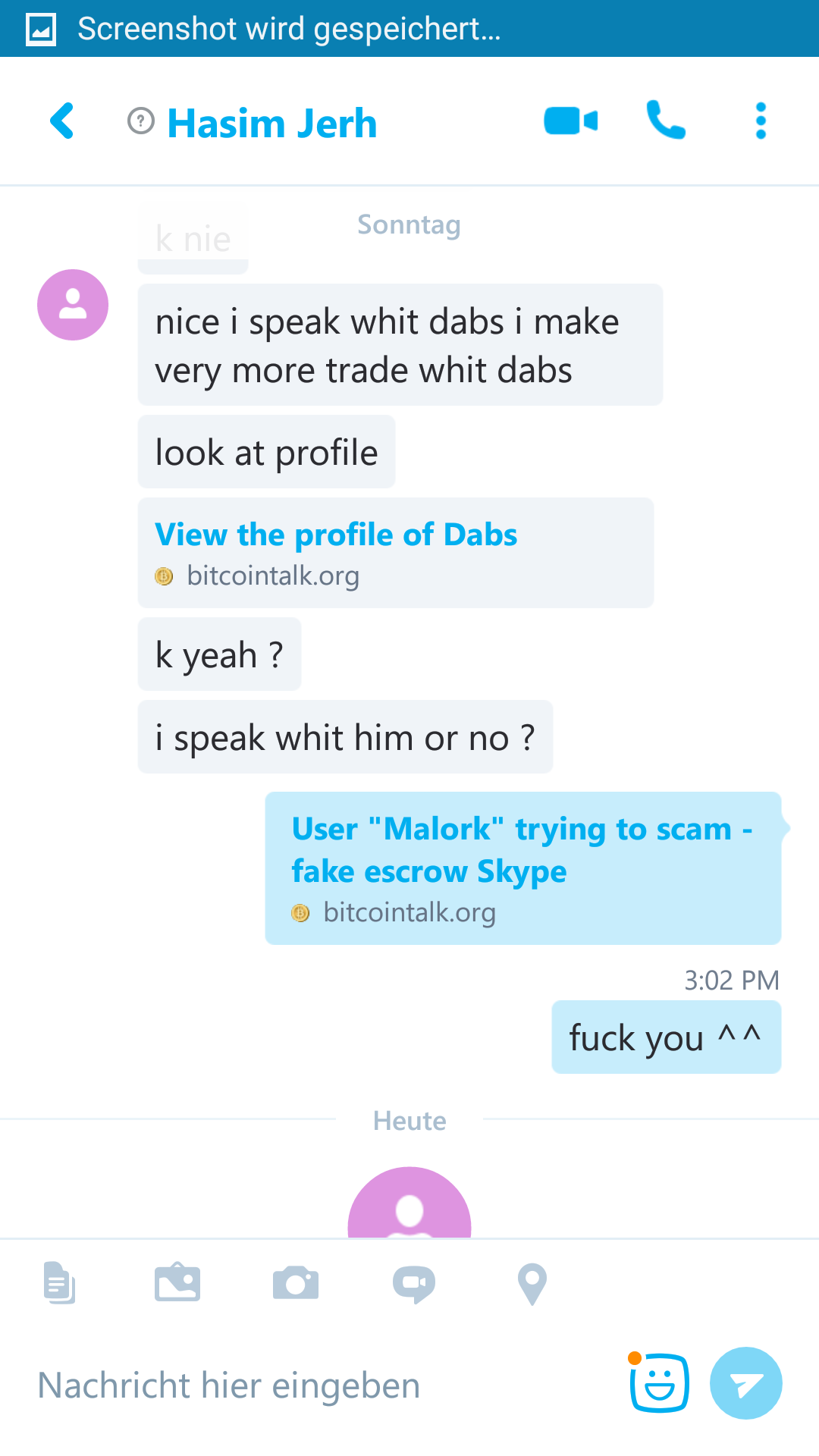819x1456 pixels.
Task: Record a video message
Action: click(414, 1283)
